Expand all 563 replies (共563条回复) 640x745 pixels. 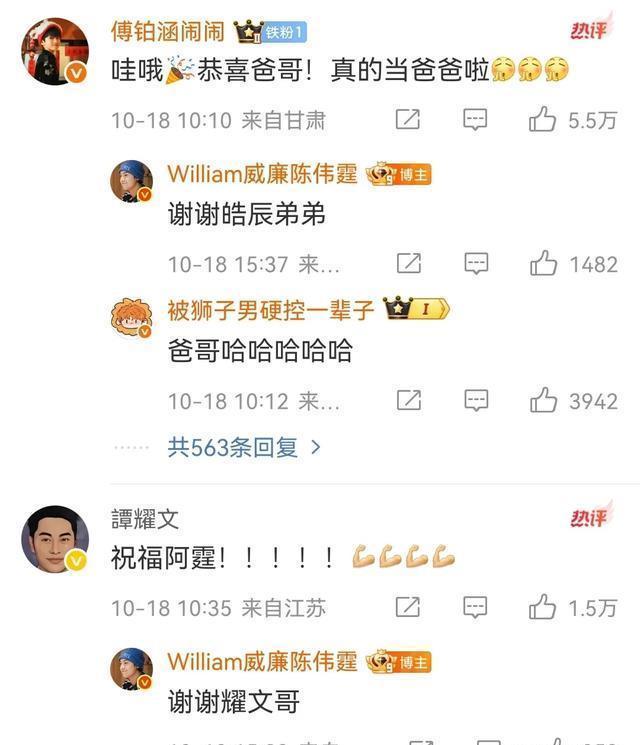[244, 447]
